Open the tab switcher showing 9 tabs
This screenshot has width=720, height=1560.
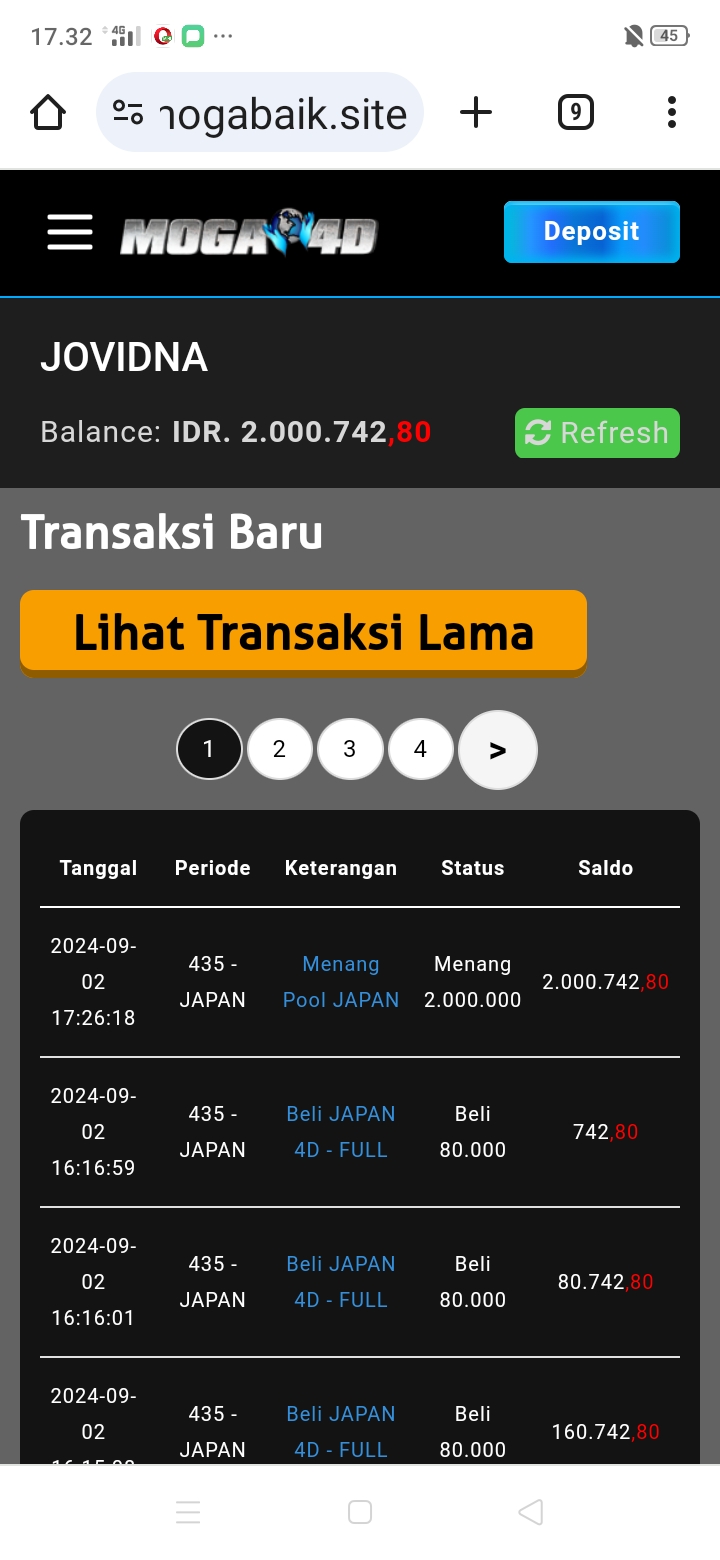tap(575, 112)
